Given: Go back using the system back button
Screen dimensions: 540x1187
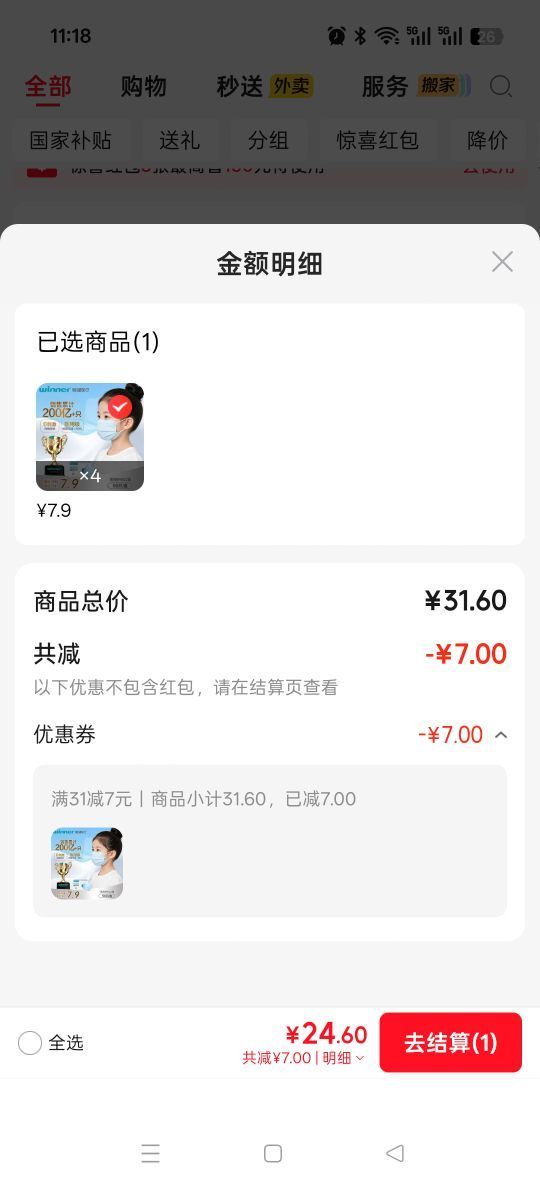Looking at the screenshot, I should 395,1153.
